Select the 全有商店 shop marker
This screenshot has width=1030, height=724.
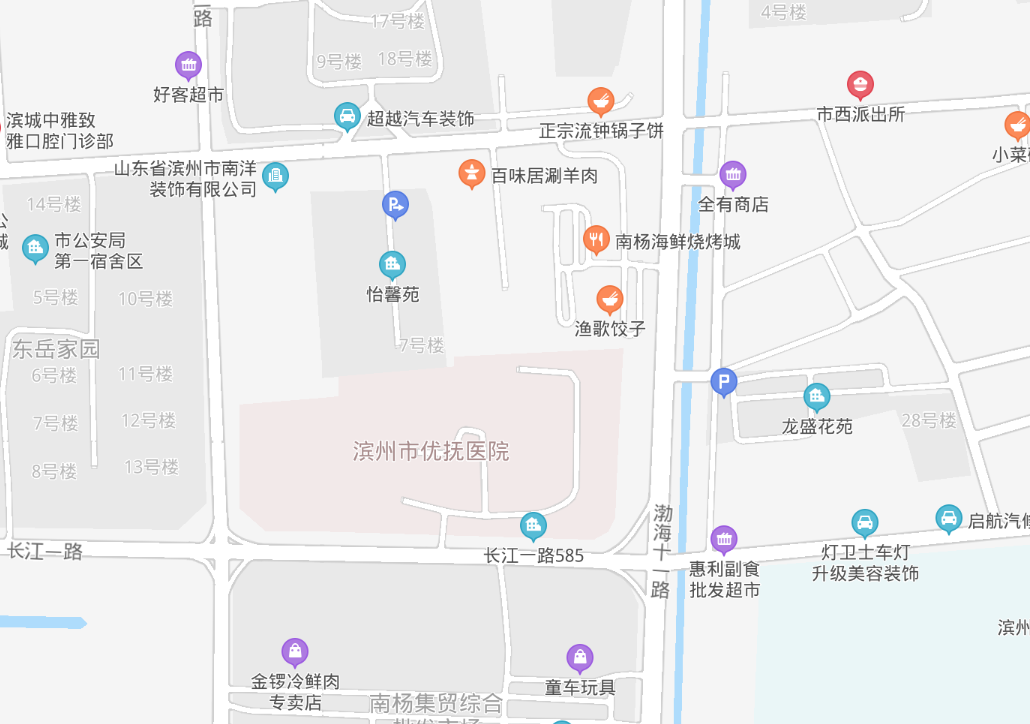coord(733,176)
